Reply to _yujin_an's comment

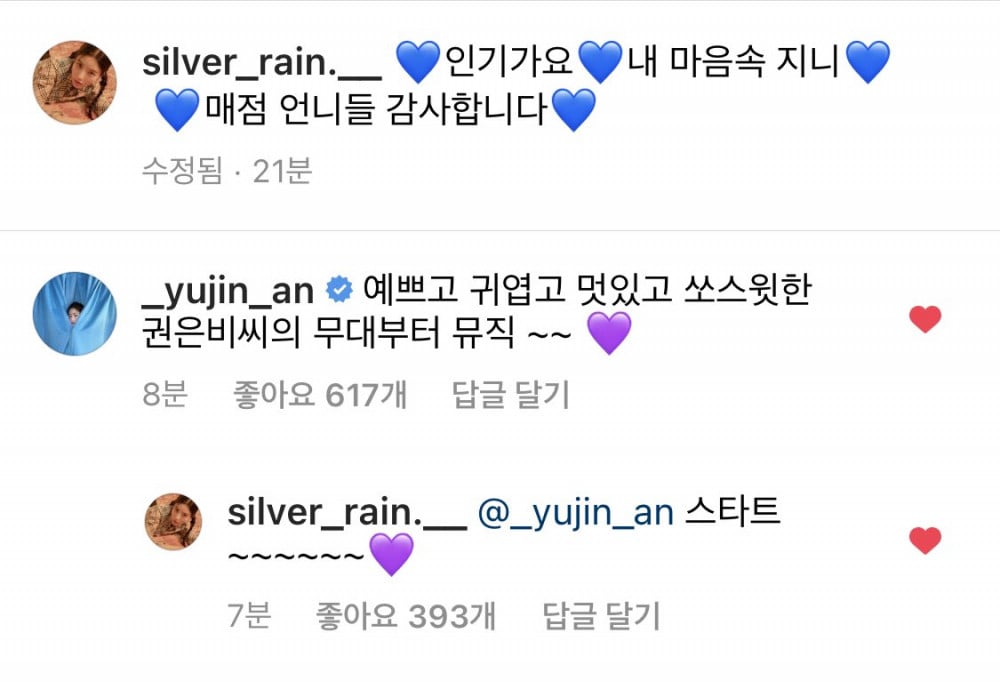click(x=510, y=395)
